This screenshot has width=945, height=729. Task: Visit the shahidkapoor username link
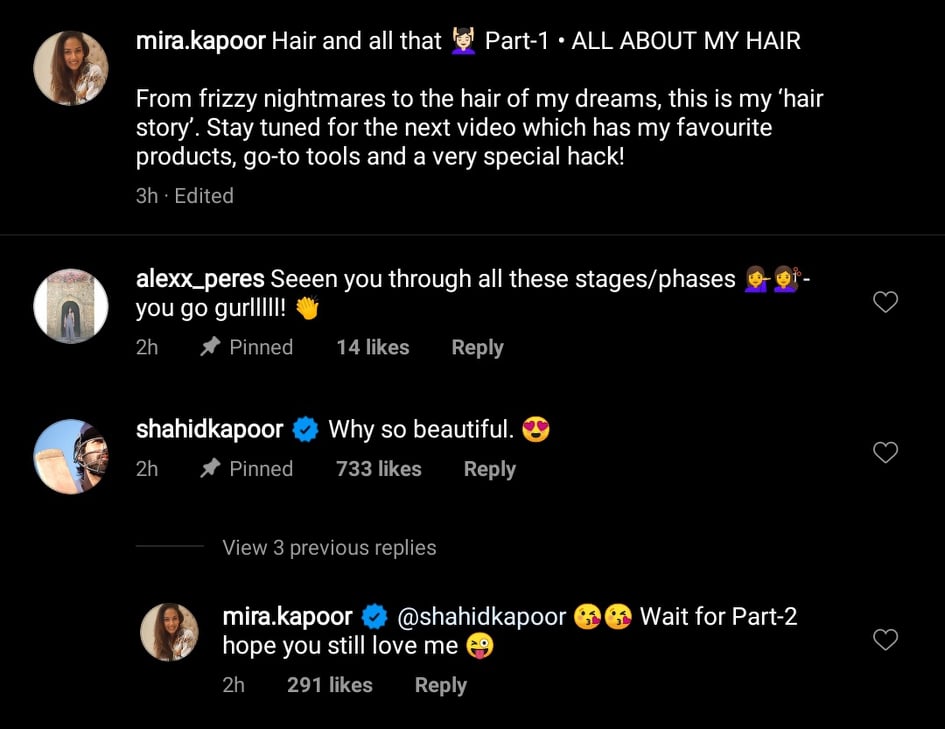210,430
